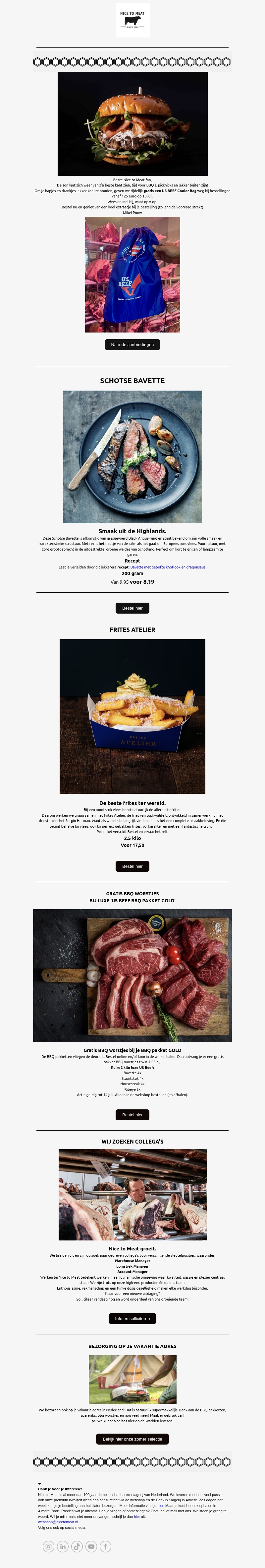The width and height of the screenshot is (265, 1568).
Task: Tap the 'Naar de aanbiedingen' button
Action: coord(132,344)
